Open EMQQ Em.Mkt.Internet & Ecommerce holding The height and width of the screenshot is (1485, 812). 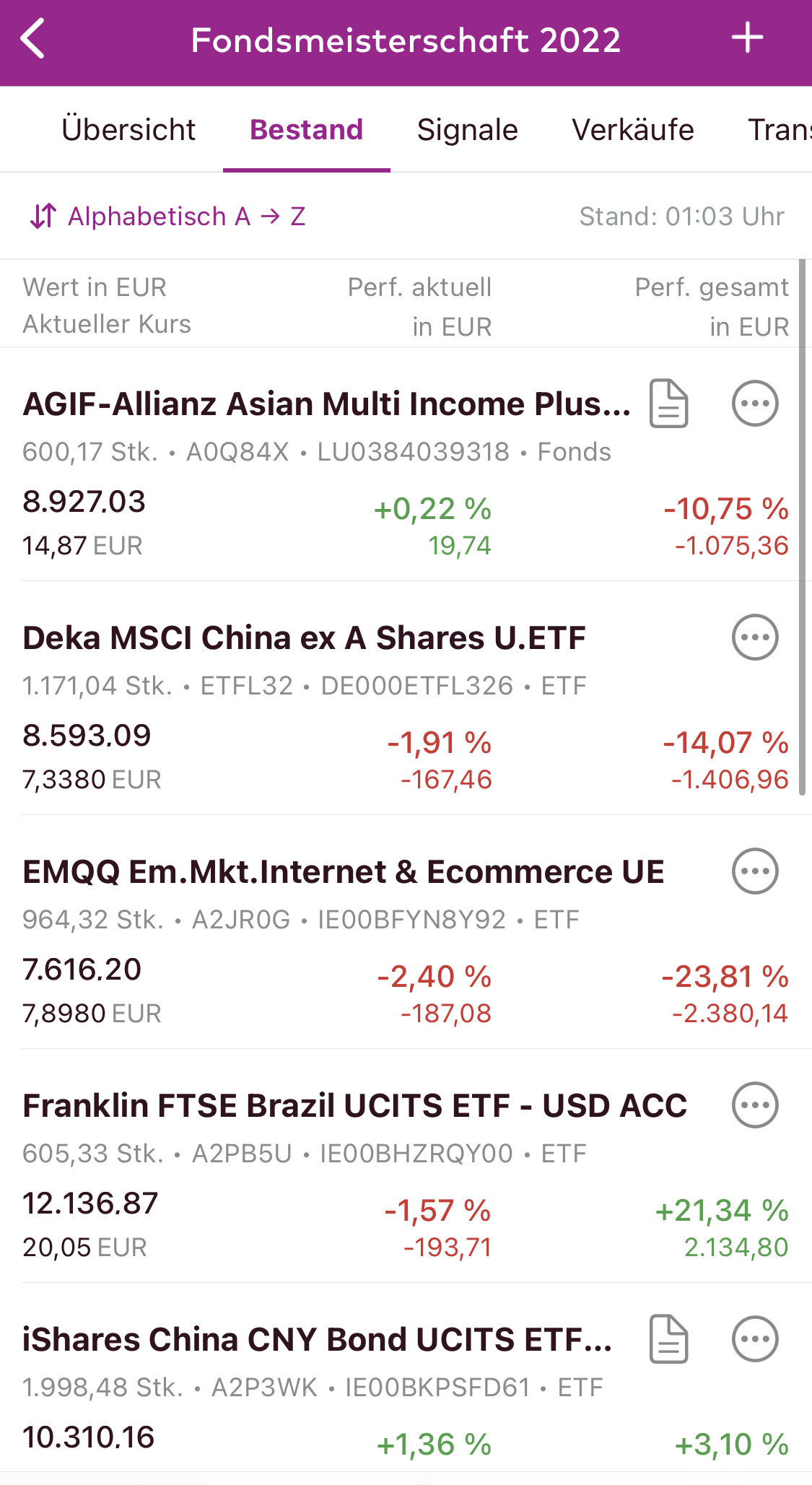(x=343, y=872)
